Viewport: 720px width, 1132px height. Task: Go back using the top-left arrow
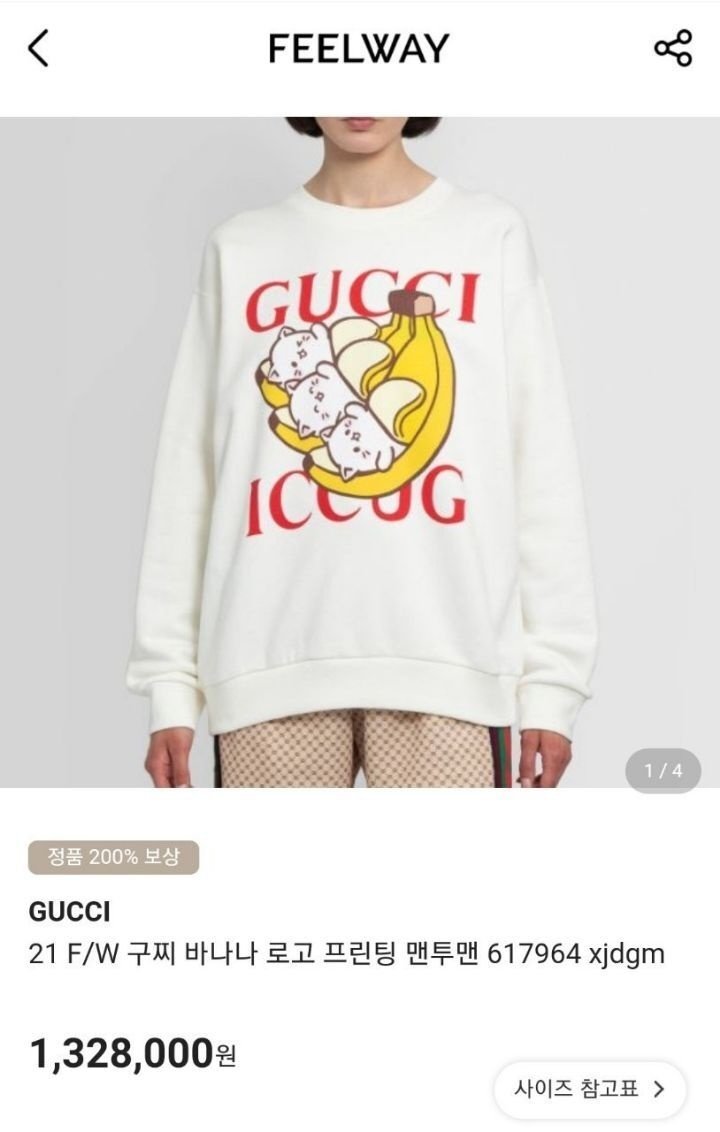click(38, 48)
